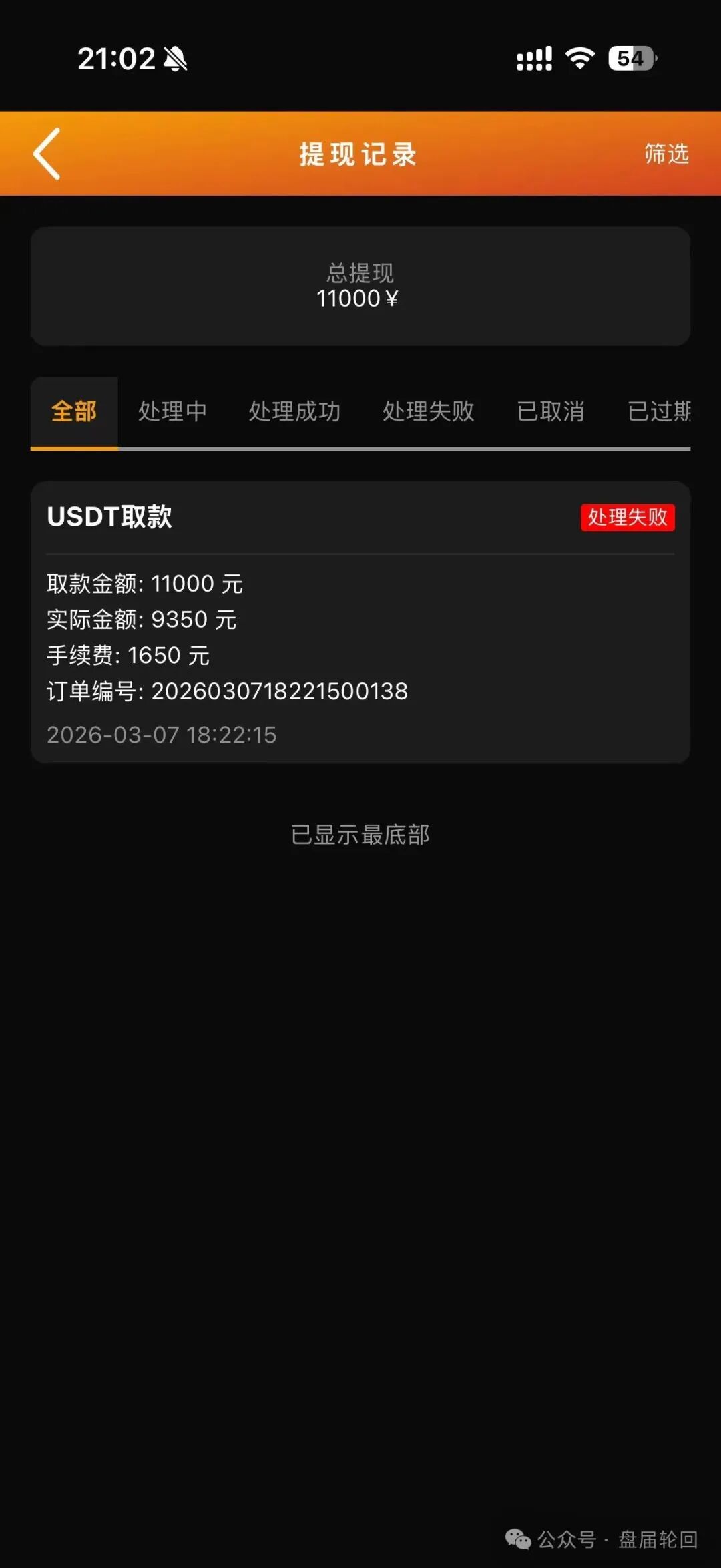Select the 全部 tab
This screenshot has height=1568, width=721.
click(73, 411)
